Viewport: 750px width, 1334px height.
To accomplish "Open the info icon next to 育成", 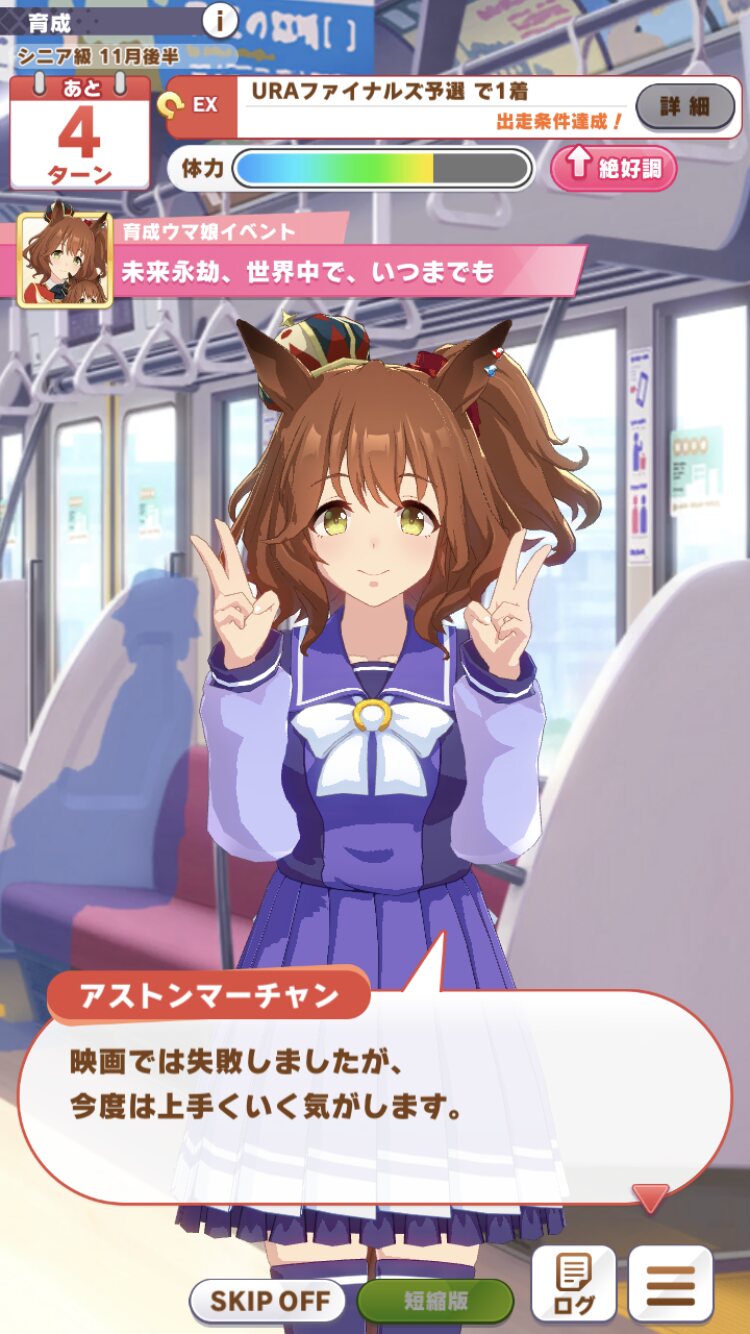I will [x=220, y=20].
